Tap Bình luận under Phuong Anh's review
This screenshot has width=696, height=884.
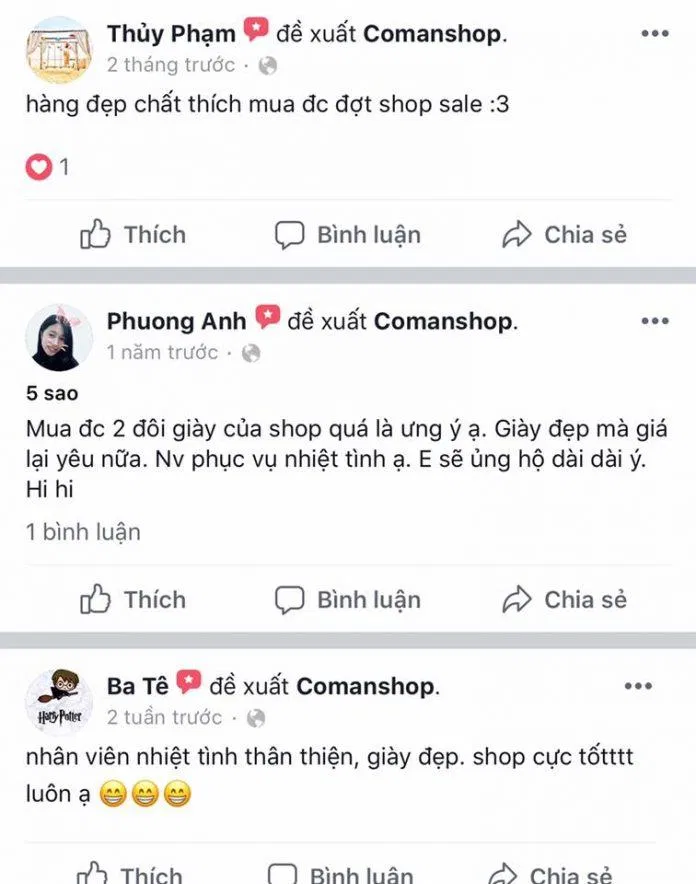click(348, 600)
